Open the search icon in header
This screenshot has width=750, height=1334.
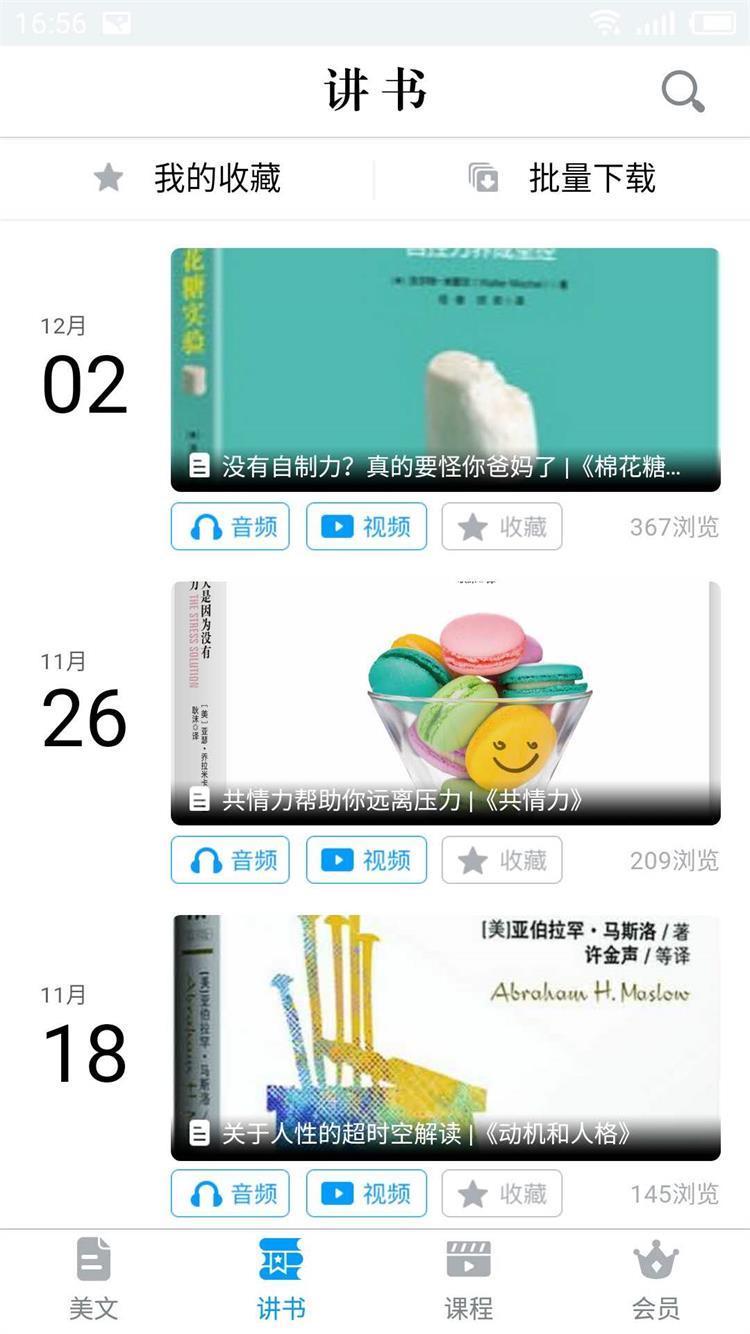[683, 92]
